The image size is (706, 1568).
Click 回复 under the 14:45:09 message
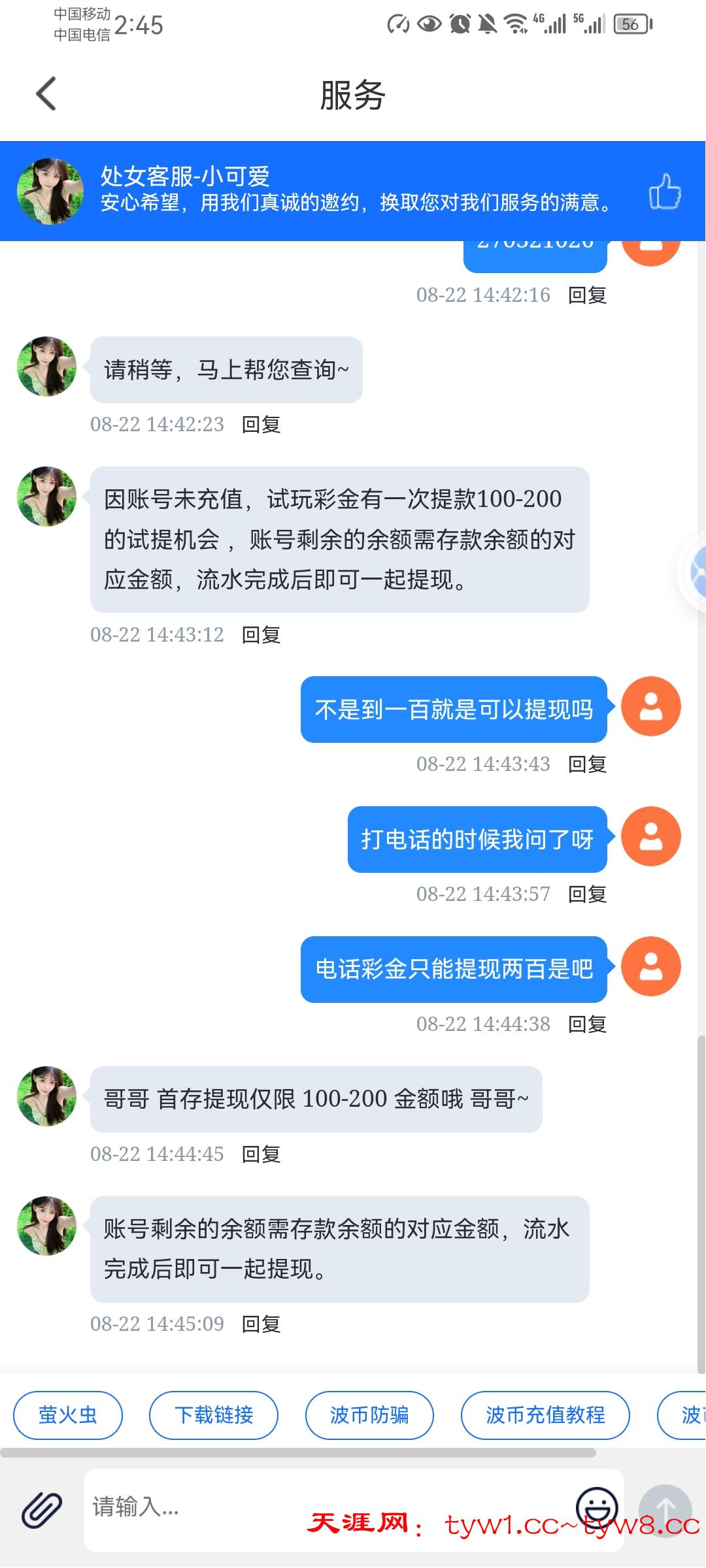coord(261,1324)
